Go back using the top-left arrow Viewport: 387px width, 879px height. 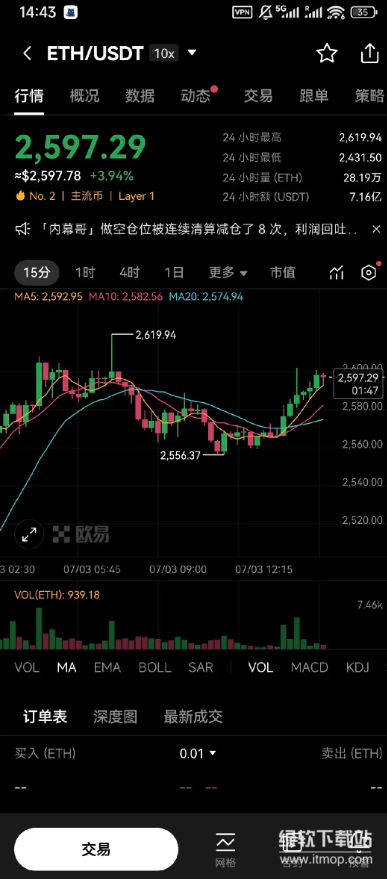point(27,54)
